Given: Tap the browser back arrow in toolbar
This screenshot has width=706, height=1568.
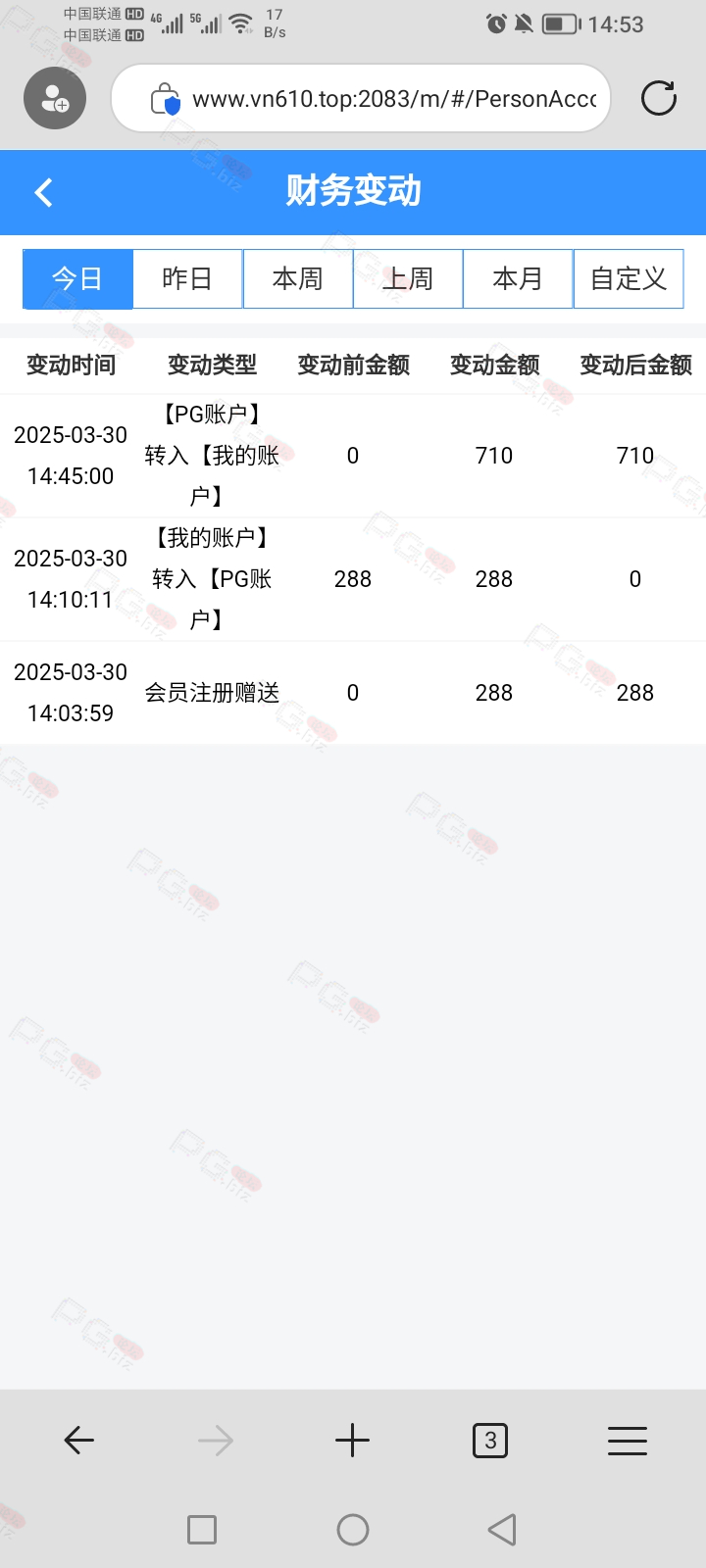Looking at the screenshot, I should 78,1441.
